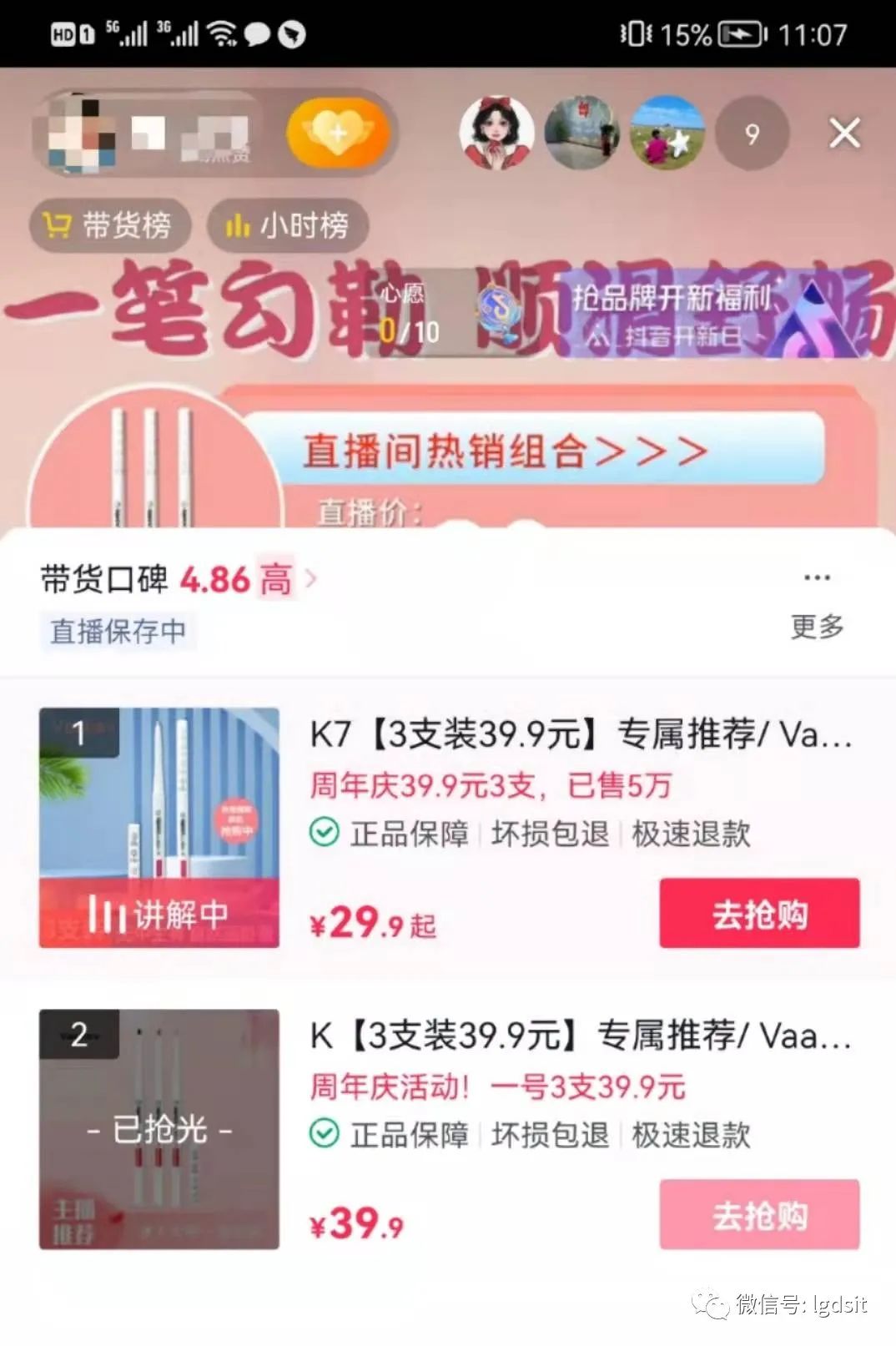Screen dimensions: 896x1346
Task: Close the livestream with the X icon
Action: 844,134
